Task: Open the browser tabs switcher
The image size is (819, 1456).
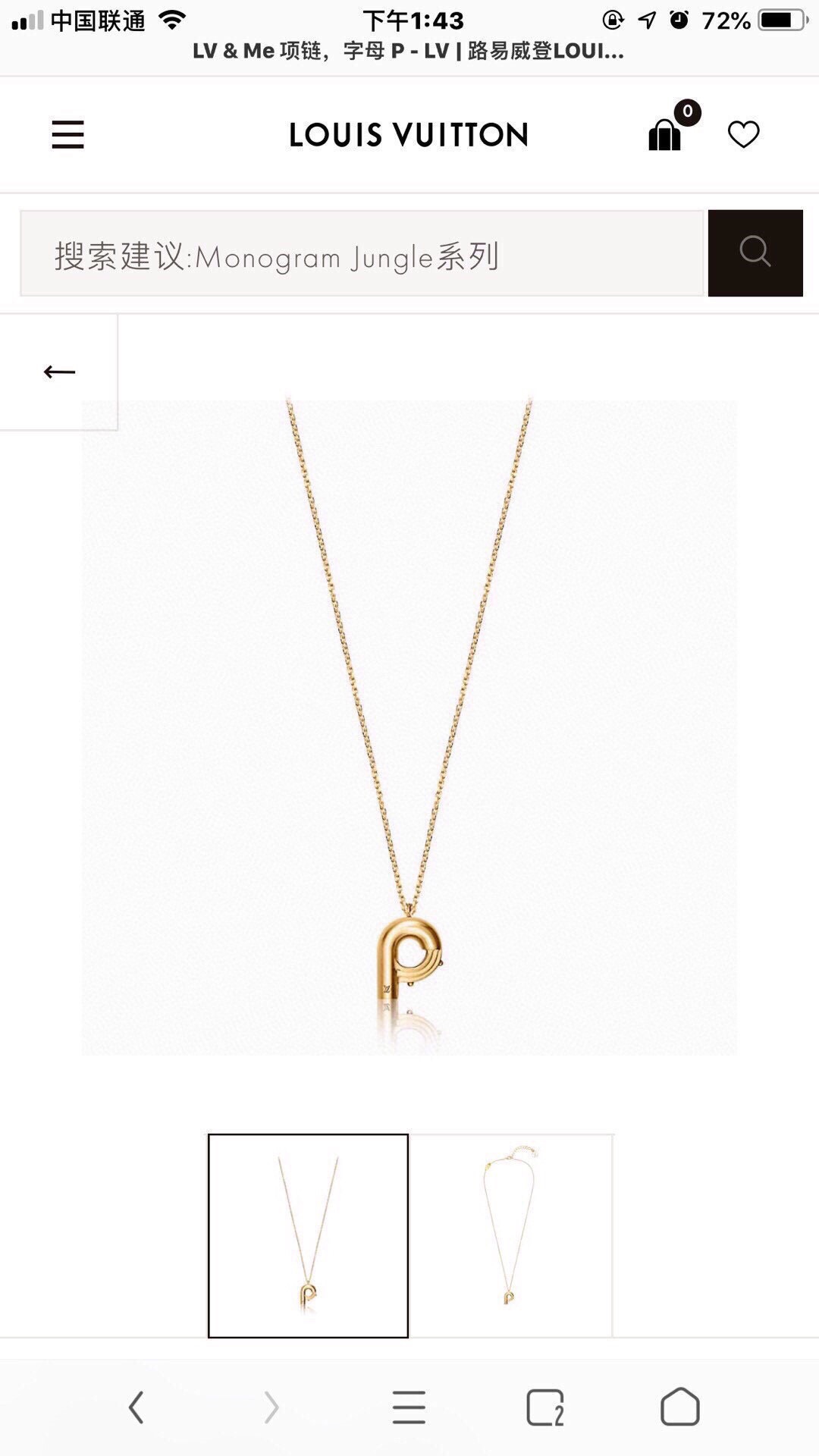Action: (x=544, y=1407)
